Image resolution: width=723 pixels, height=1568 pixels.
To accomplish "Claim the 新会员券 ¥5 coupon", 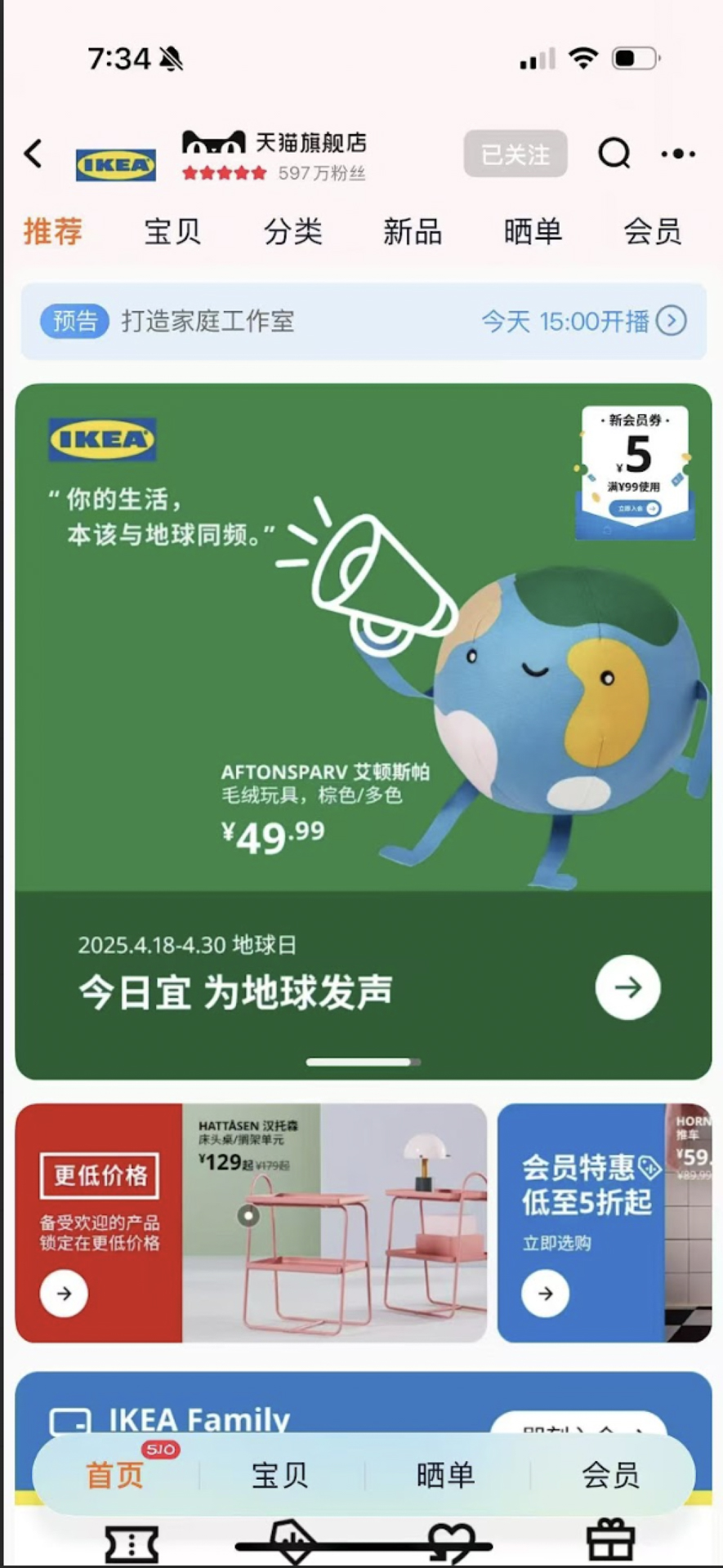I will click(x=635, y=508).
